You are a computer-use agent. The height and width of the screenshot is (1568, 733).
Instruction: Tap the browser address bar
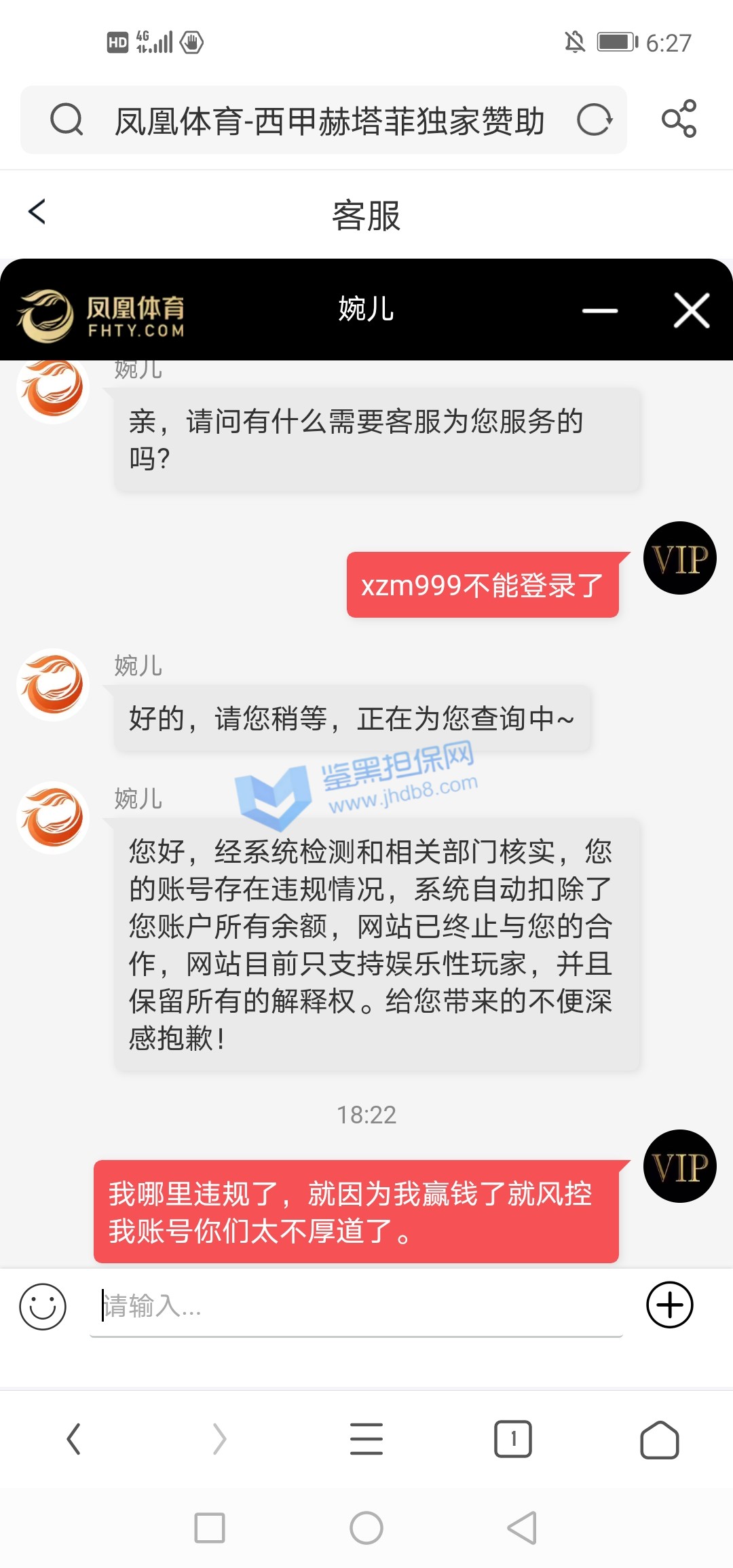[x=329, y=121]
